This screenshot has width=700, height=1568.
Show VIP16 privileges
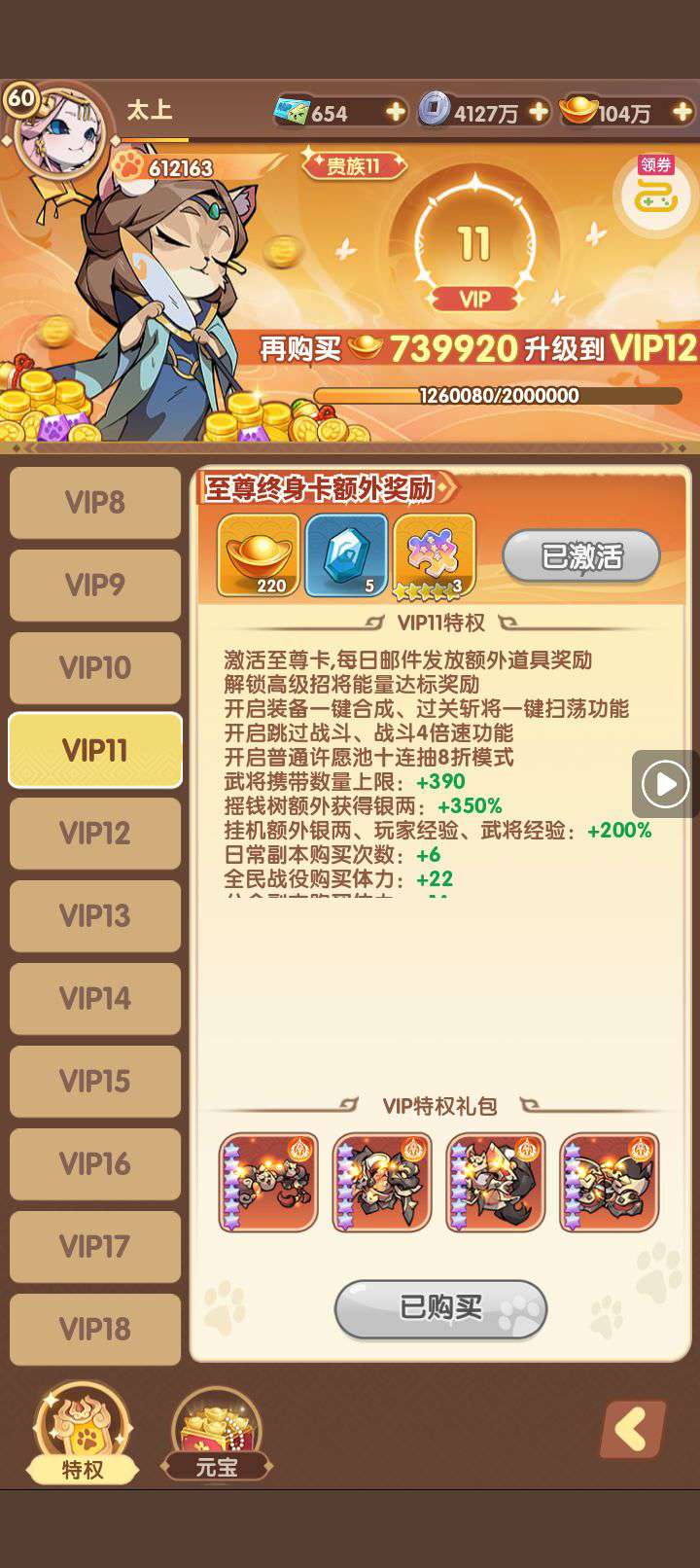[x=95, y=1163]
